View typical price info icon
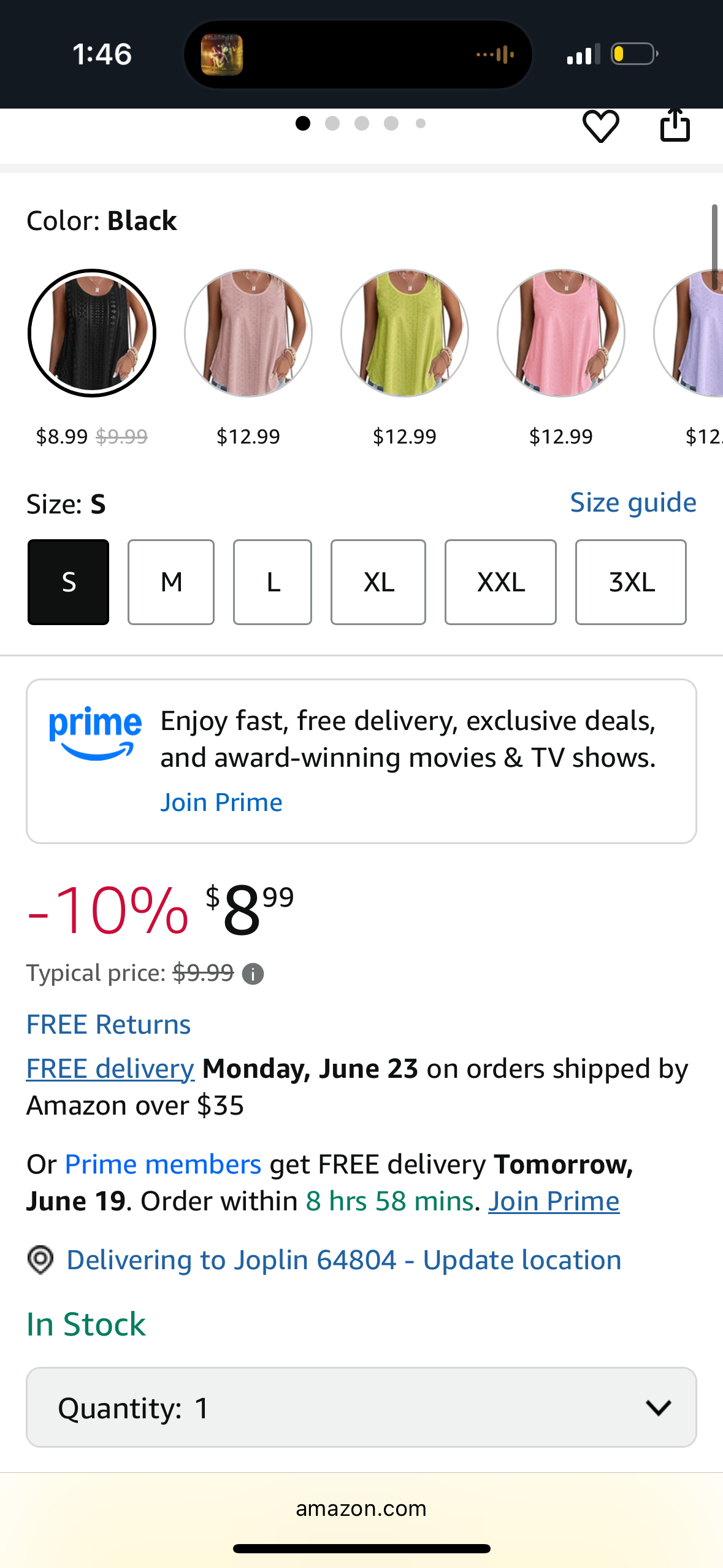Viewport: 723px width, 1568px height. coord(253,974)
